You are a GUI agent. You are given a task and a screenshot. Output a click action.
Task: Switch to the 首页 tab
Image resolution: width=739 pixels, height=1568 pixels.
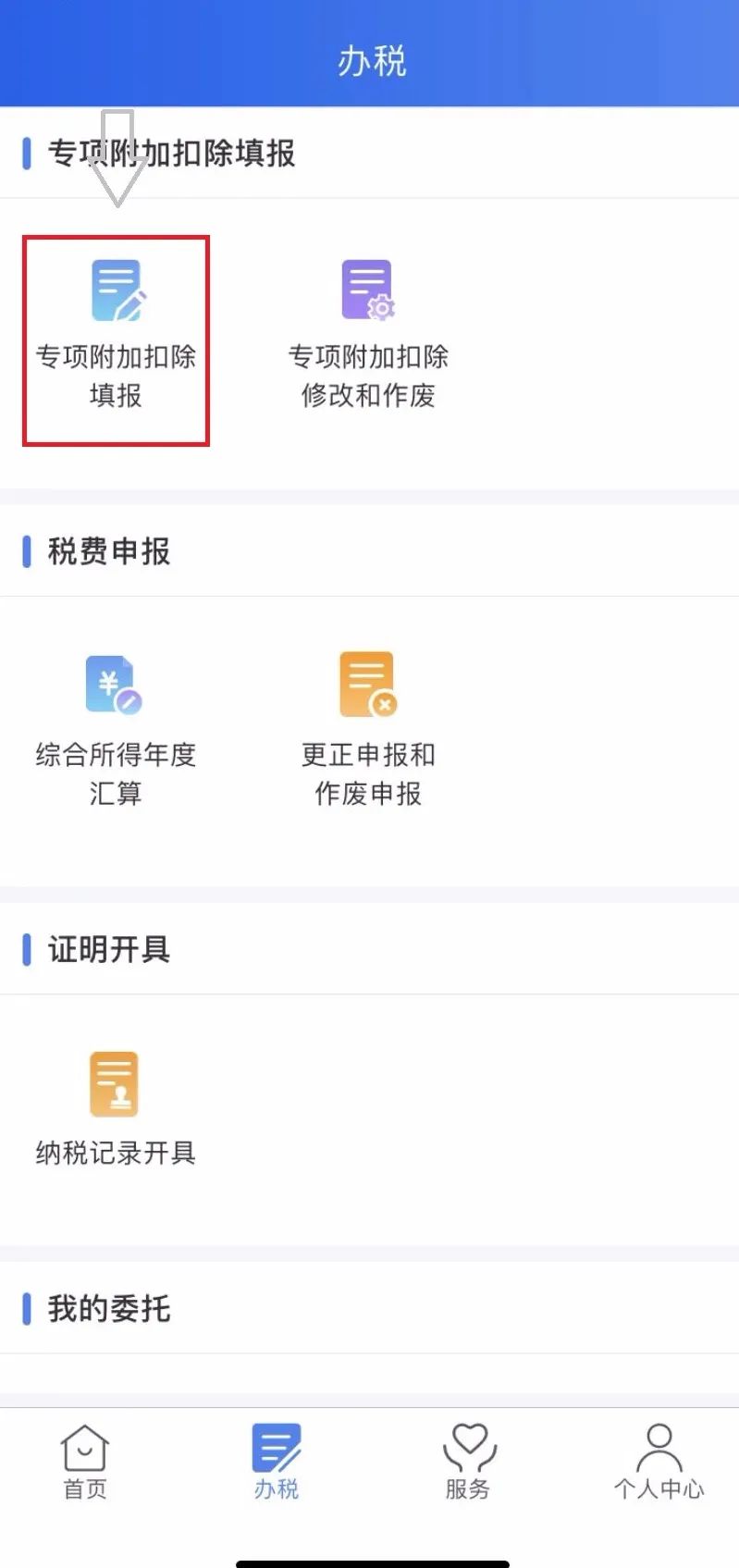85,1463
